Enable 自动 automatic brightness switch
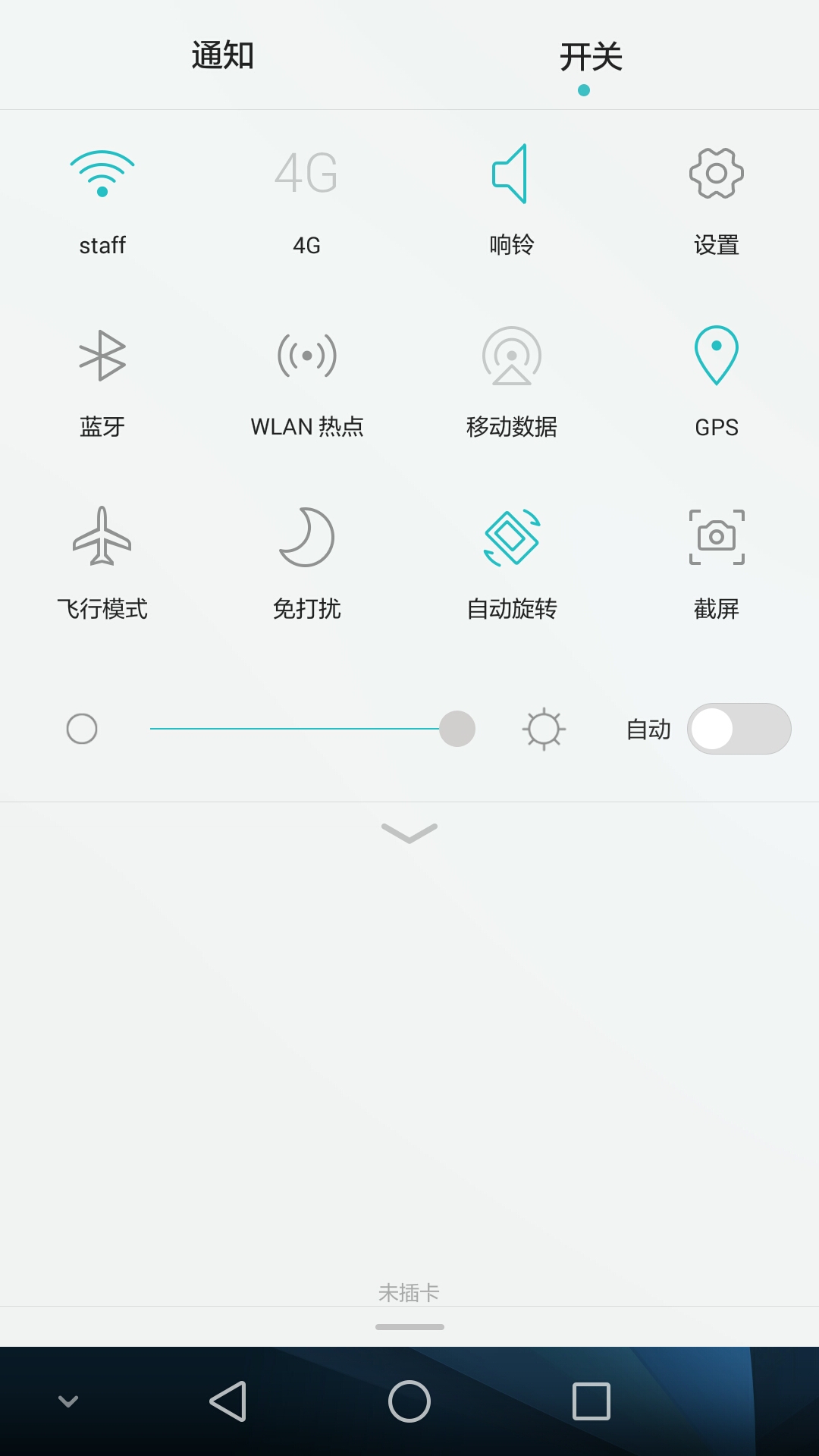 (738, 728)
